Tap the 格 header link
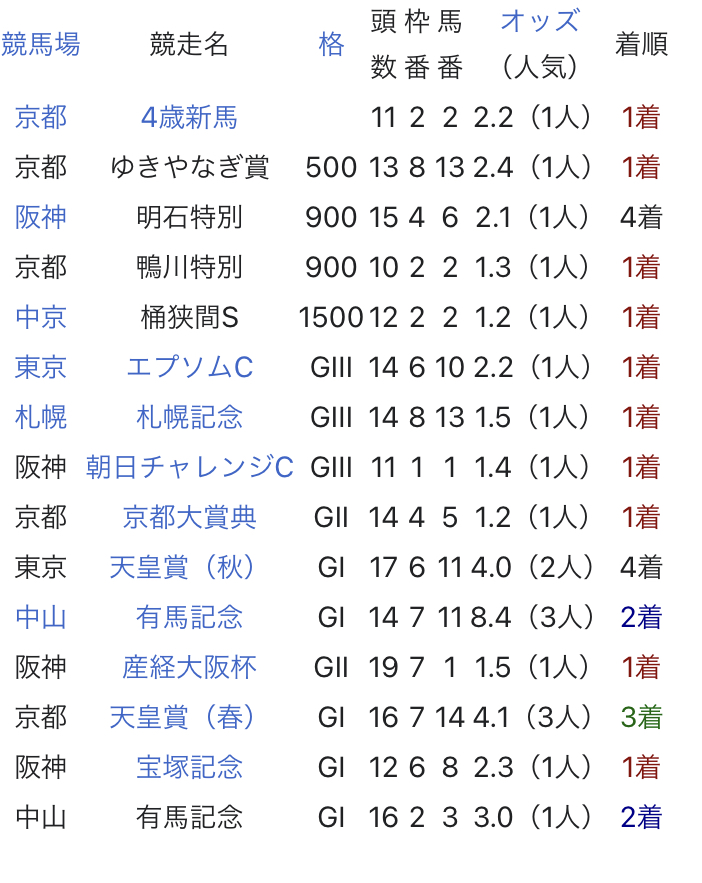The height and width of the screenshot is (883, 702). [331, 45]
